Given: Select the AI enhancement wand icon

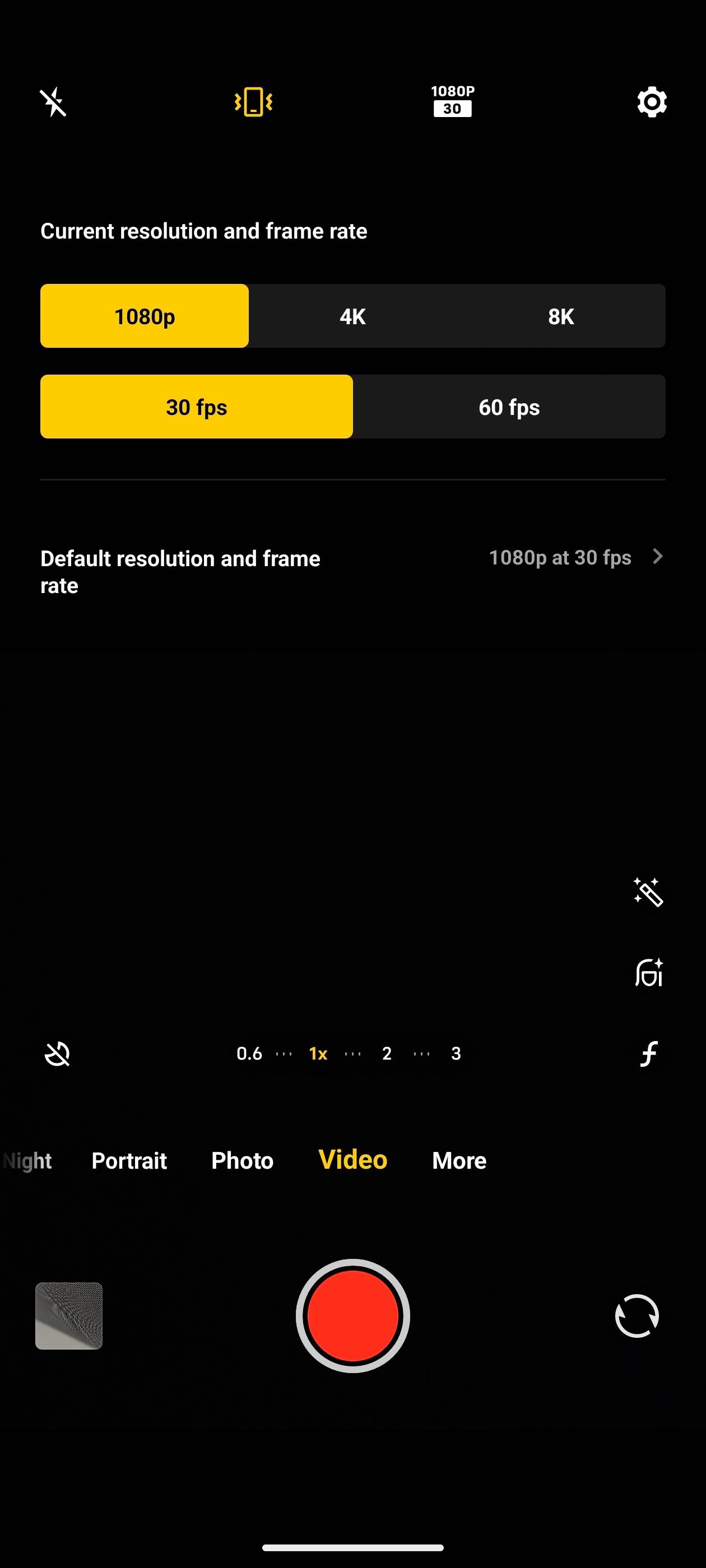Looking at the screenshot, I should pyautogui.click(x=648, y=892).
